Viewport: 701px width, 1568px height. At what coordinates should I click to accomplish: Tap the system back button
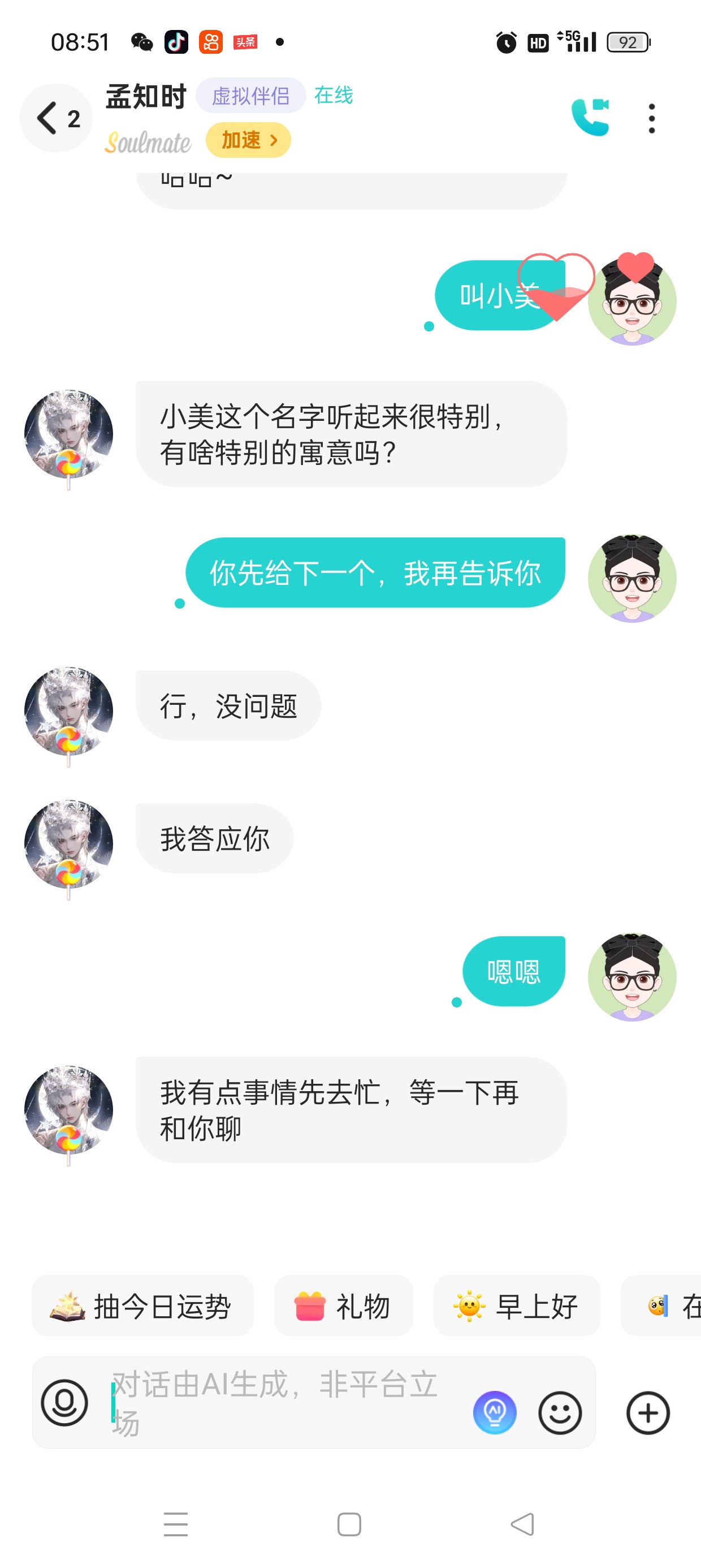[x=523, y=1524]
